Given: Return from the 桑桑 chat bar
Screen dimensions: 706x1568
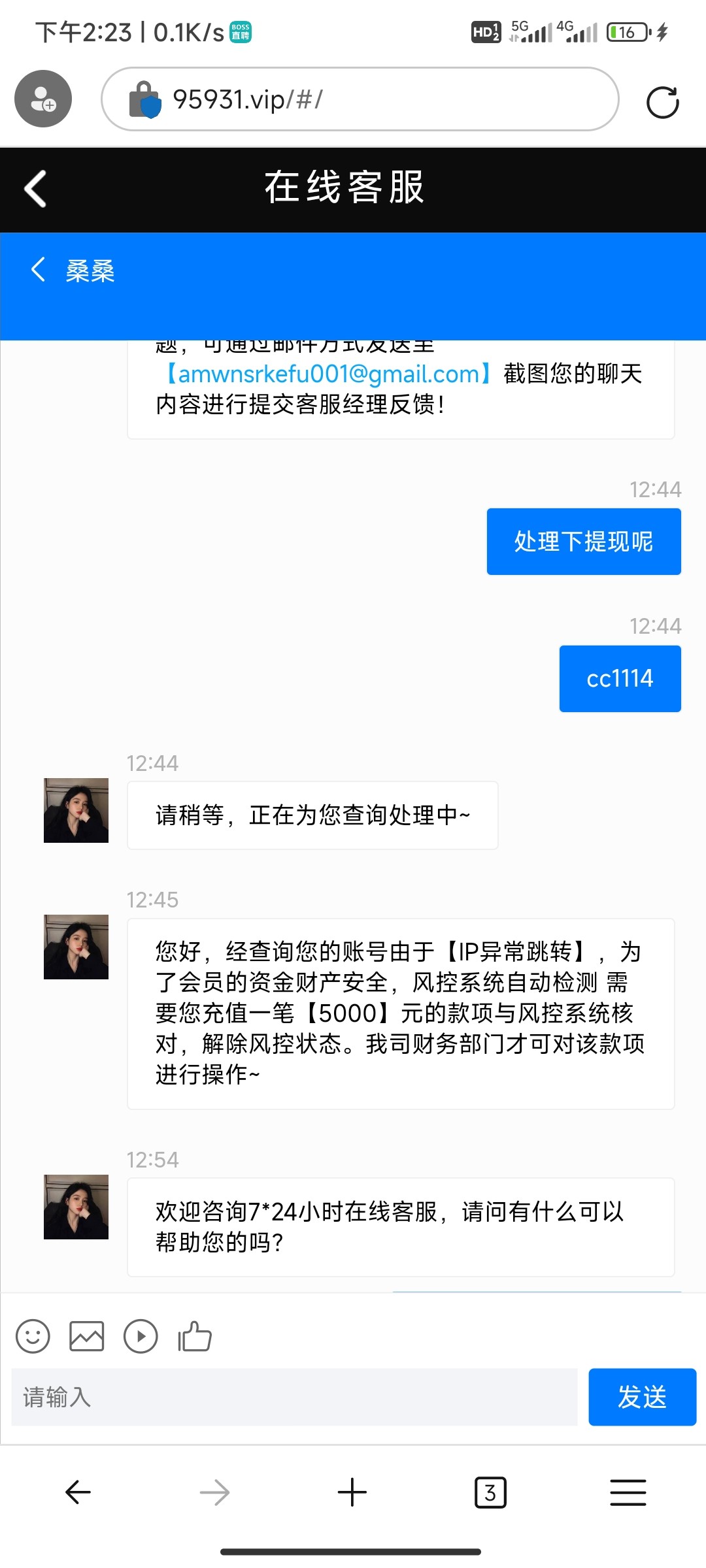Looking at the screenshot, I should pos(39,269).
